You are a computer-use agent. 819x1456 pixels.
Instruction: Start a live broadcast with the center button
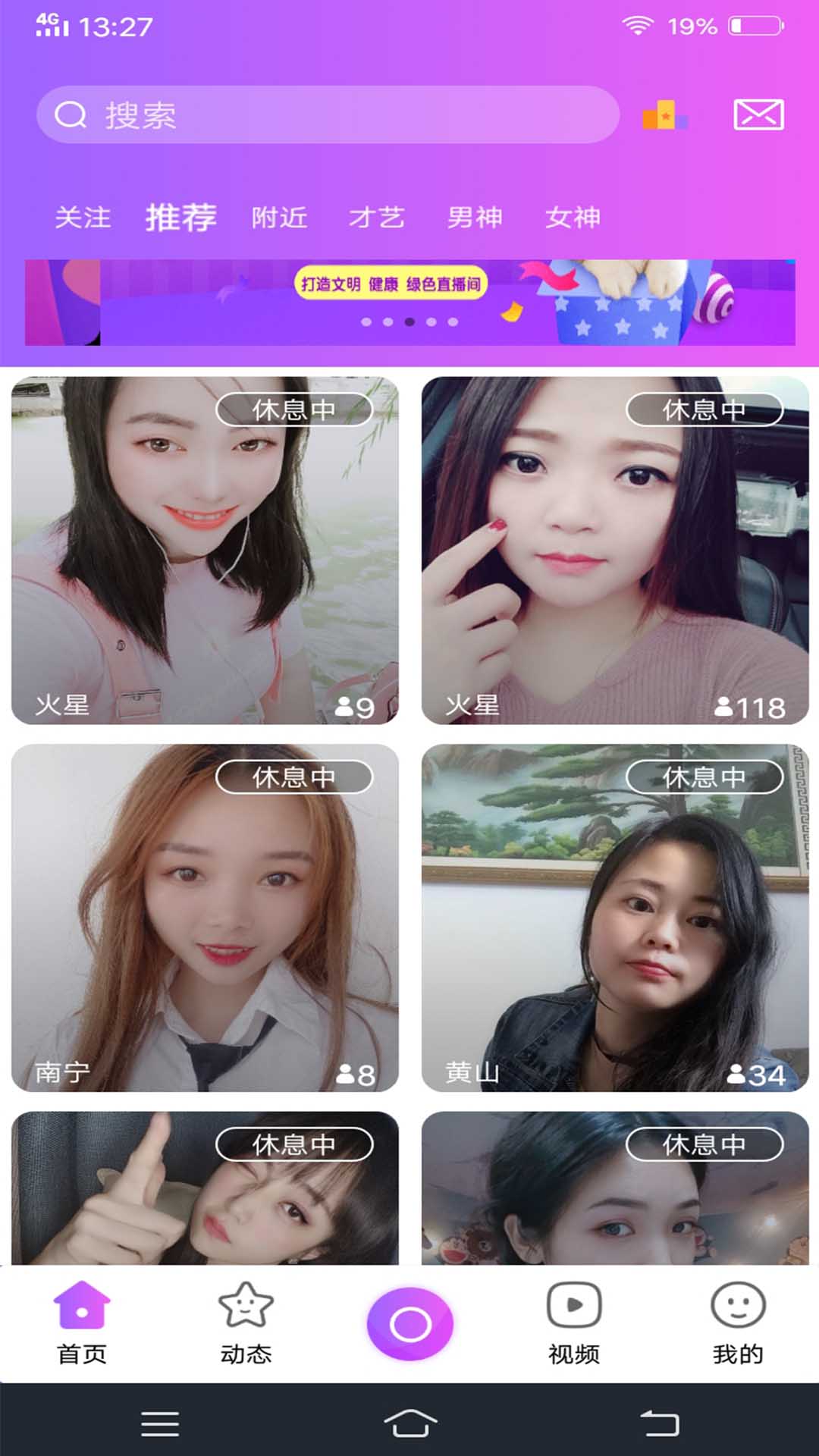click(x=410, y=1324)
